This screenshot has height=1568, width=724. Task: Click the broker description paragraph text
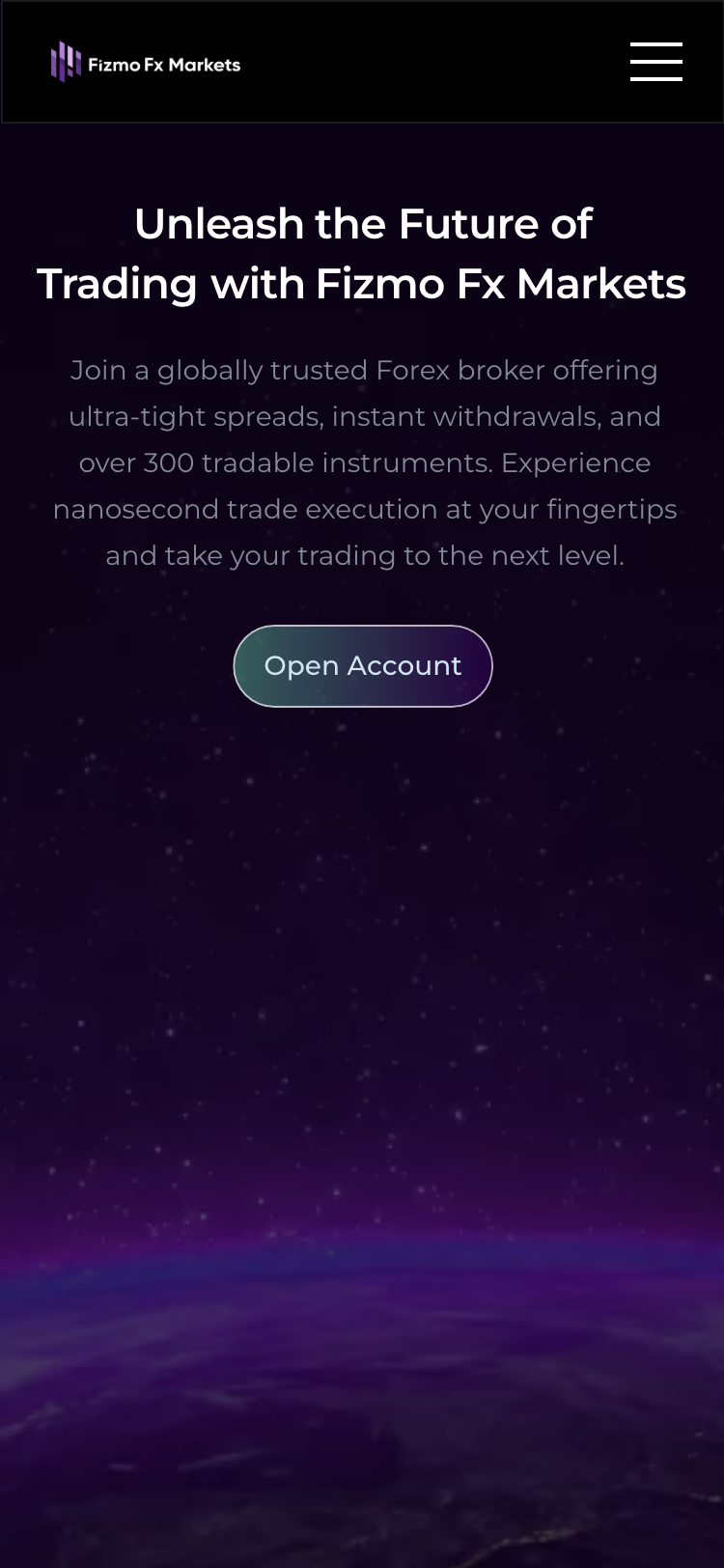point(362,462)
